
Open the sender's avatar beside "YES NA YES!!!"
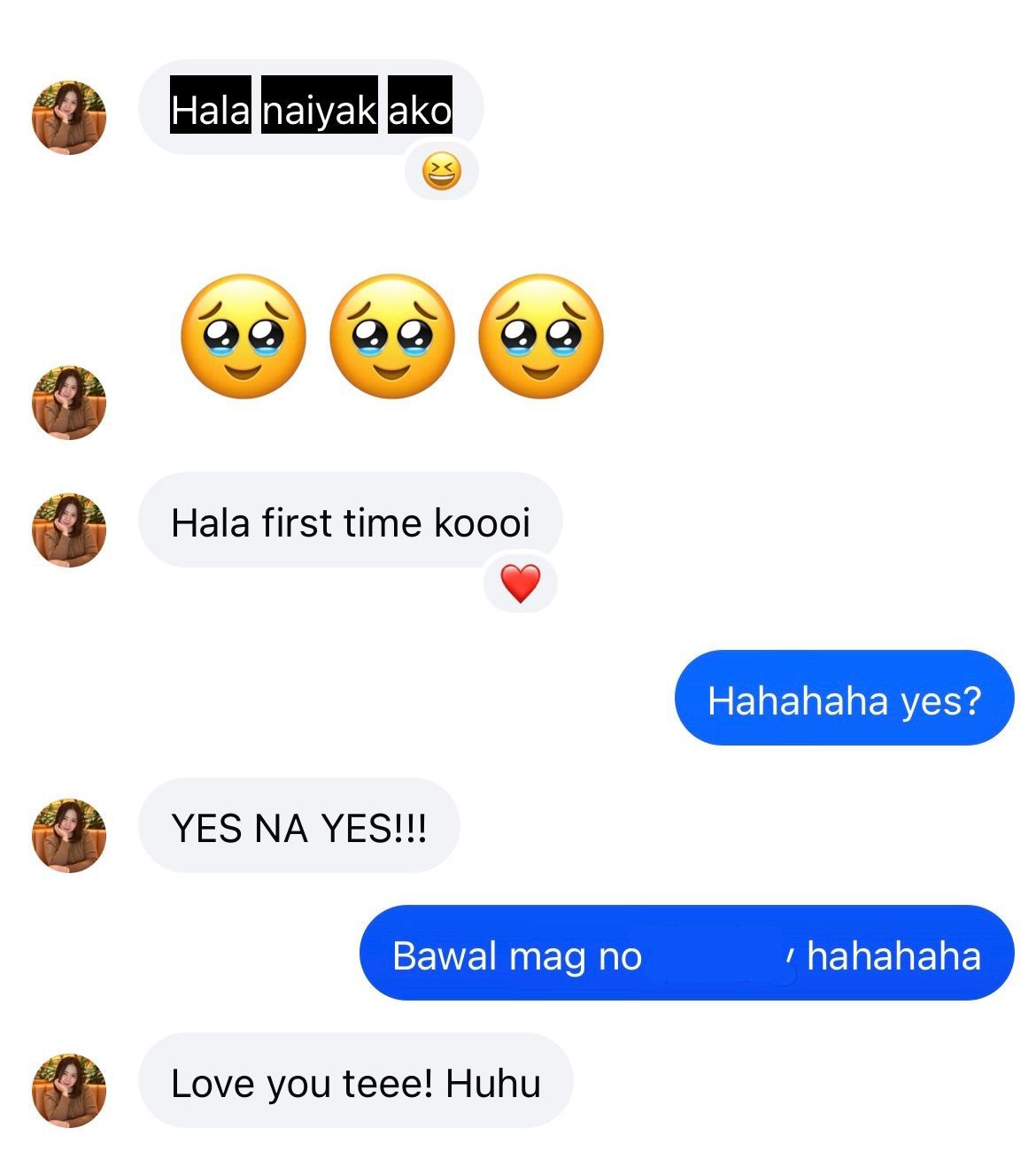coord(69,836)
